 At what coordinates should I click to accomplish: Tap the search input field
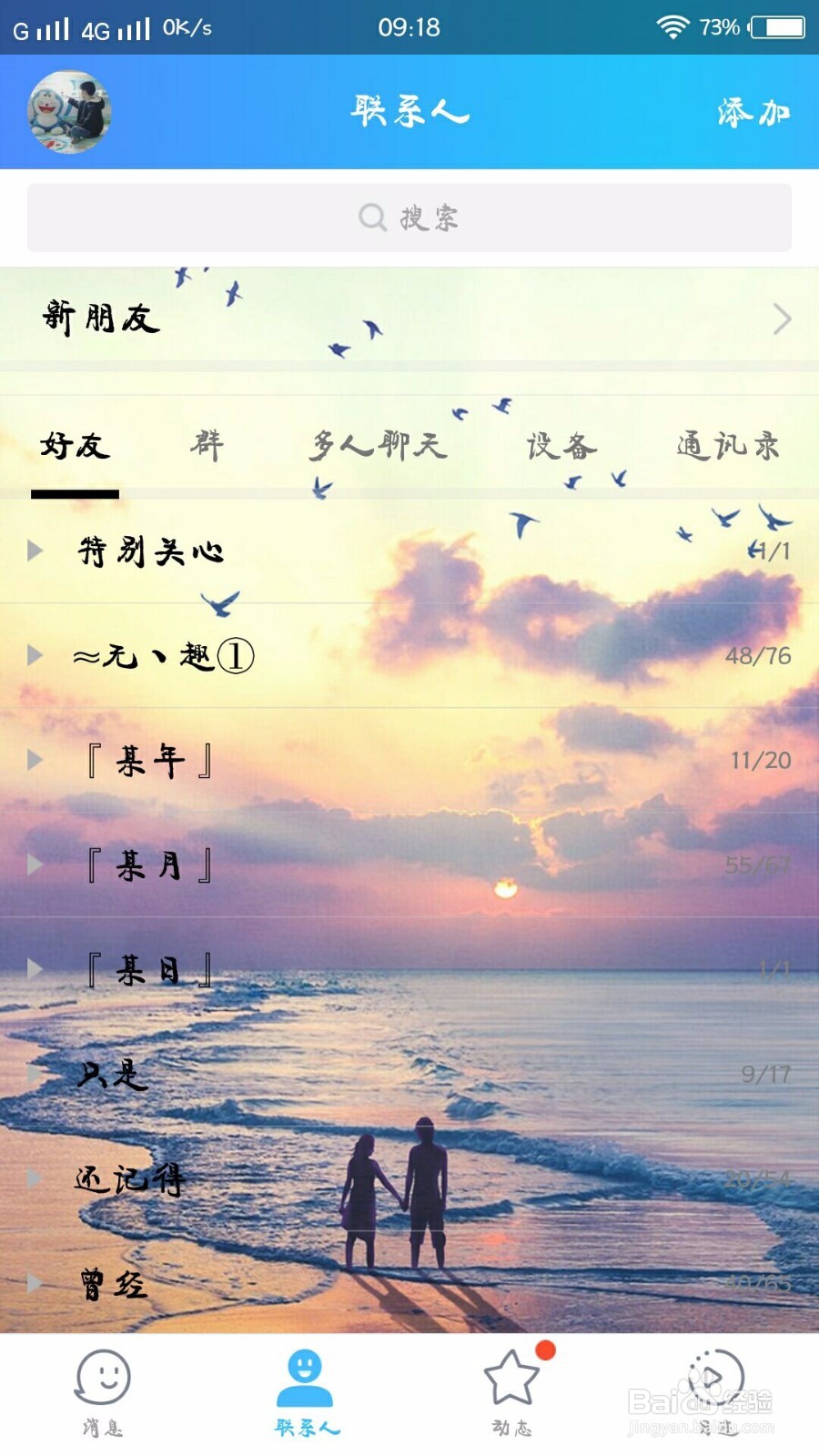(x=409, y=217)
